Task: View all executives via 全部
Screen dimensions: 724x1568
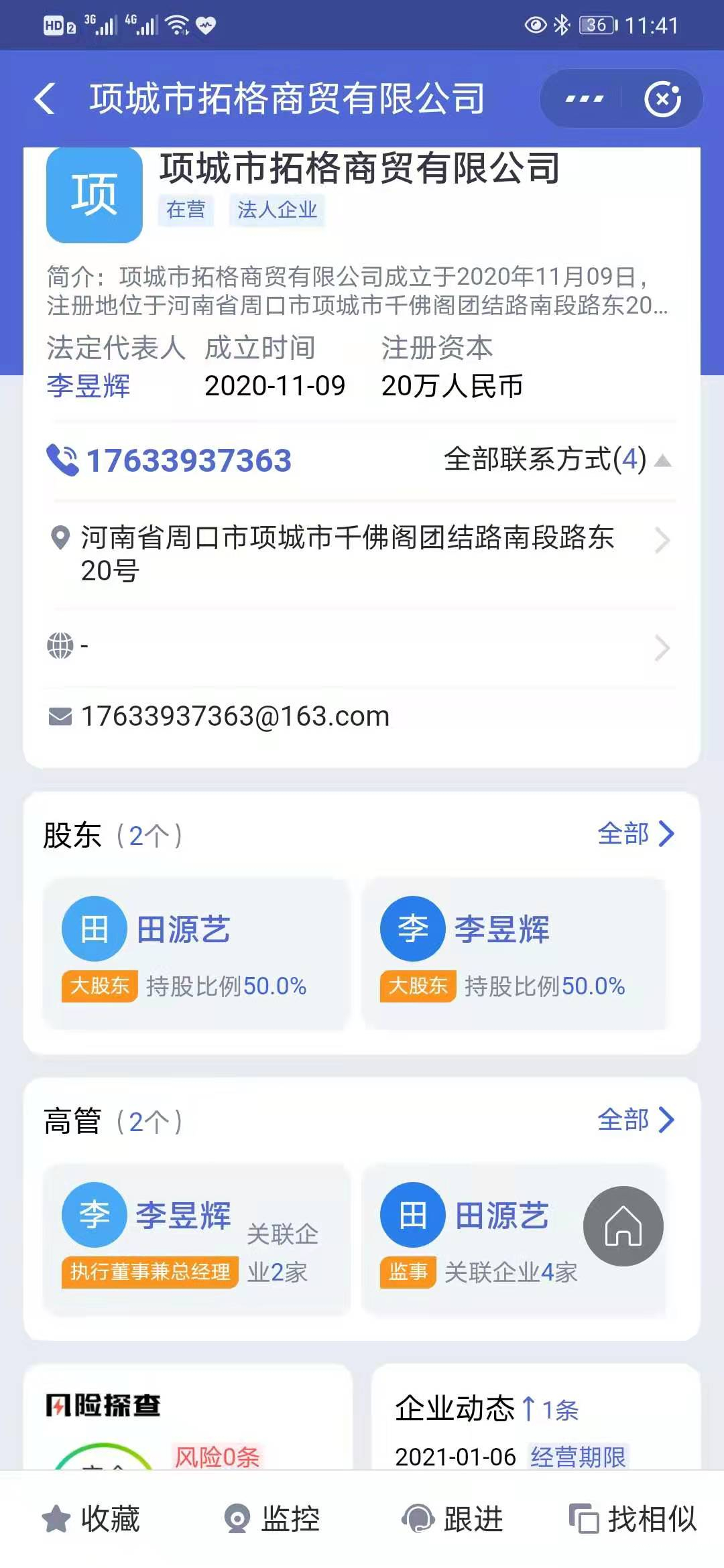Action: pos(635,1120)
